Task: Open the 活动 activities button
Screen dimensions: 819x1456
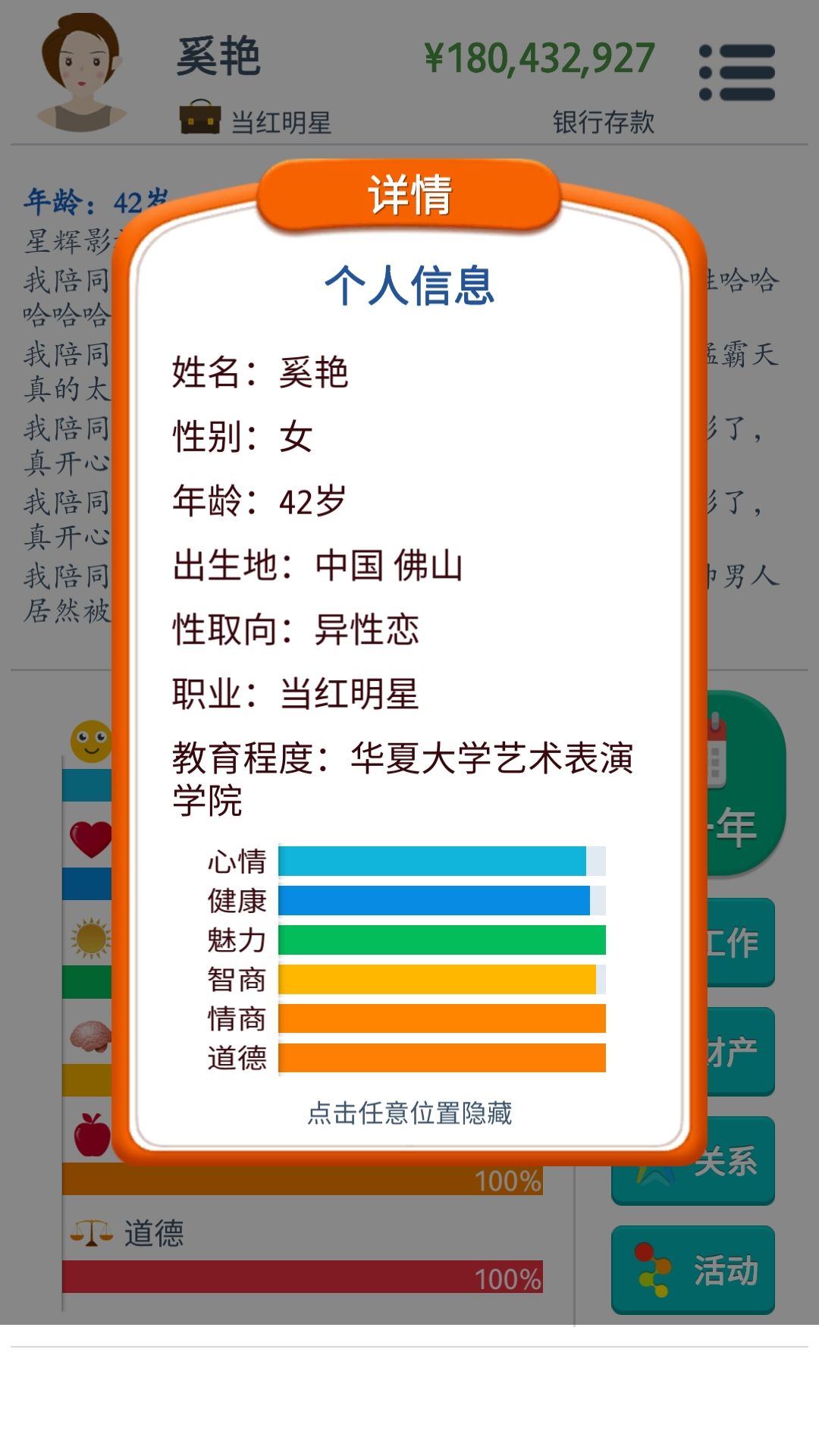Action: (x=693, y=1269)
